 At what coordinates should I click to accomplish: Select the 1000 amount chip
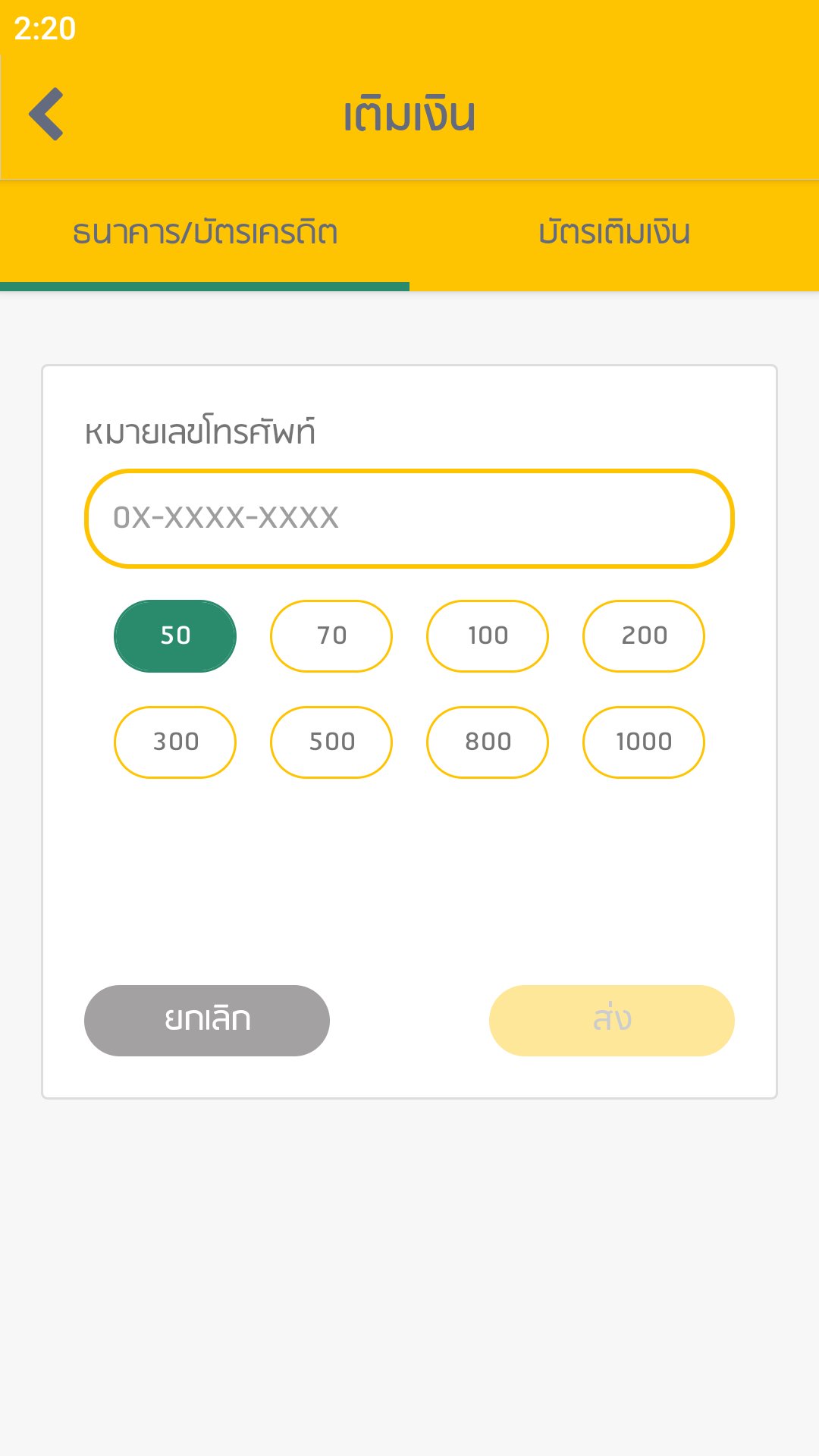pyautogui.click(x=644, y=742)
